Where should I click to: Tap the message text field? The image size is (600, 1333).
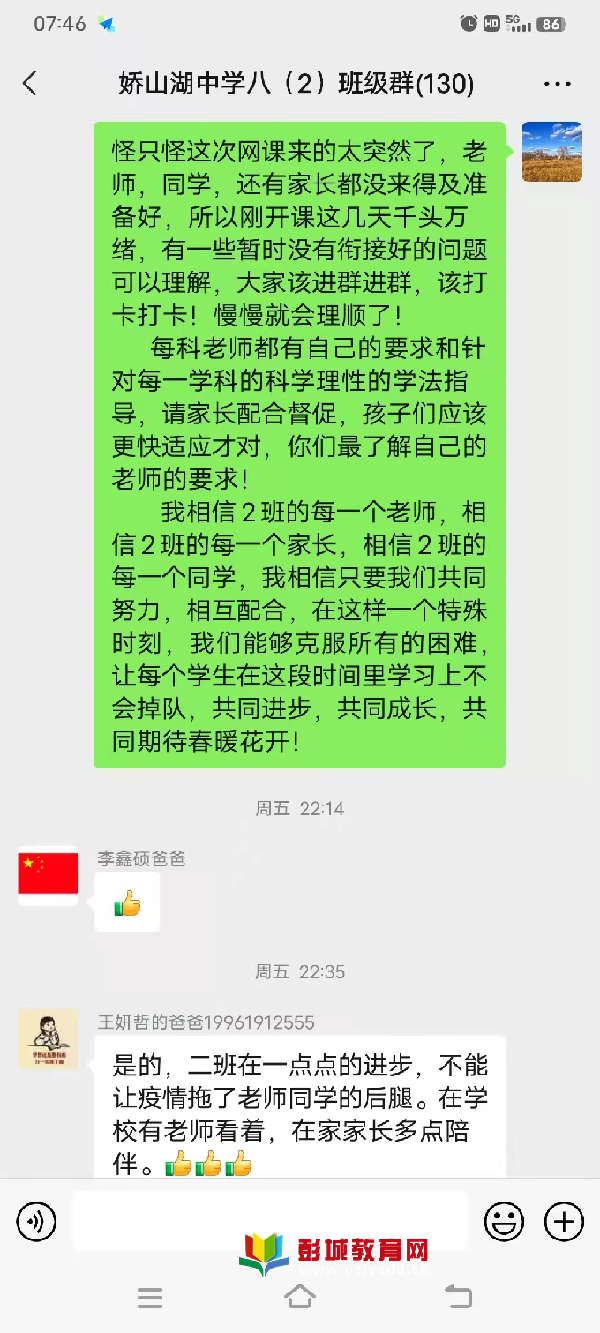(x=270, y=1220)
